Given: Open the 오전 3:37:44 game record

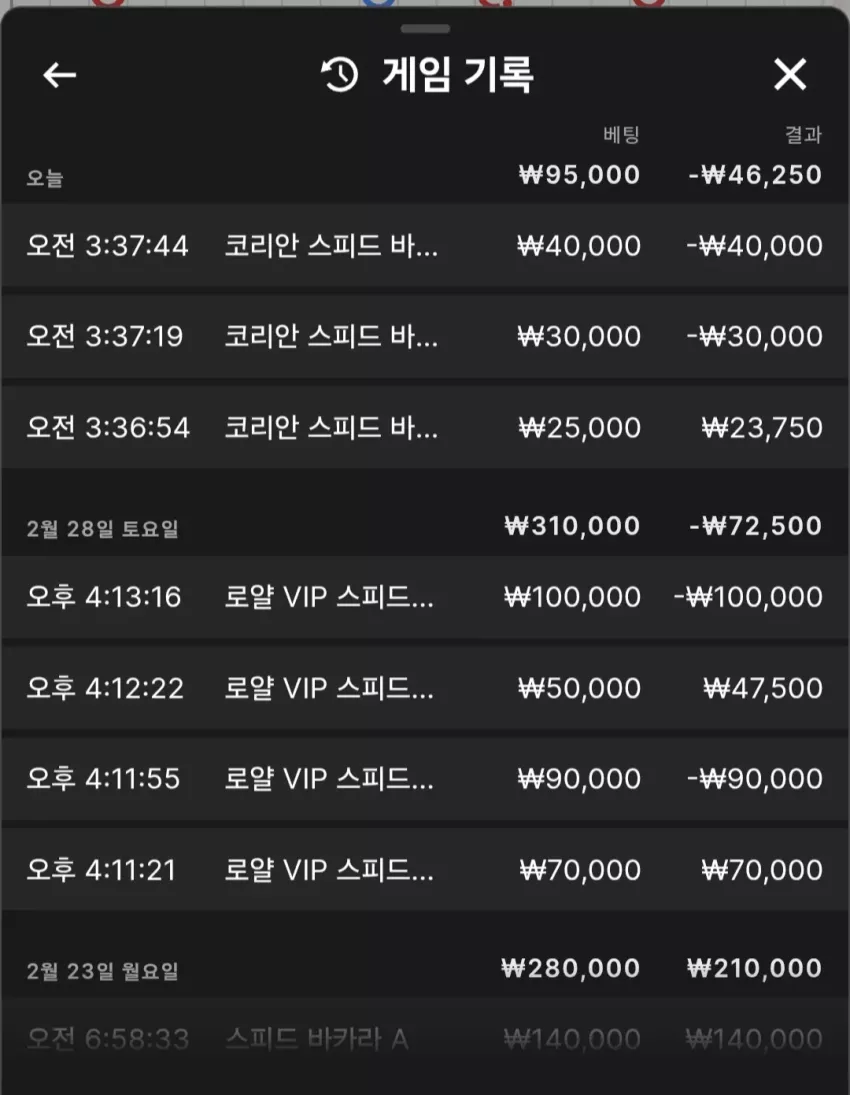Looking at the screenshot, I should [425, 246].
